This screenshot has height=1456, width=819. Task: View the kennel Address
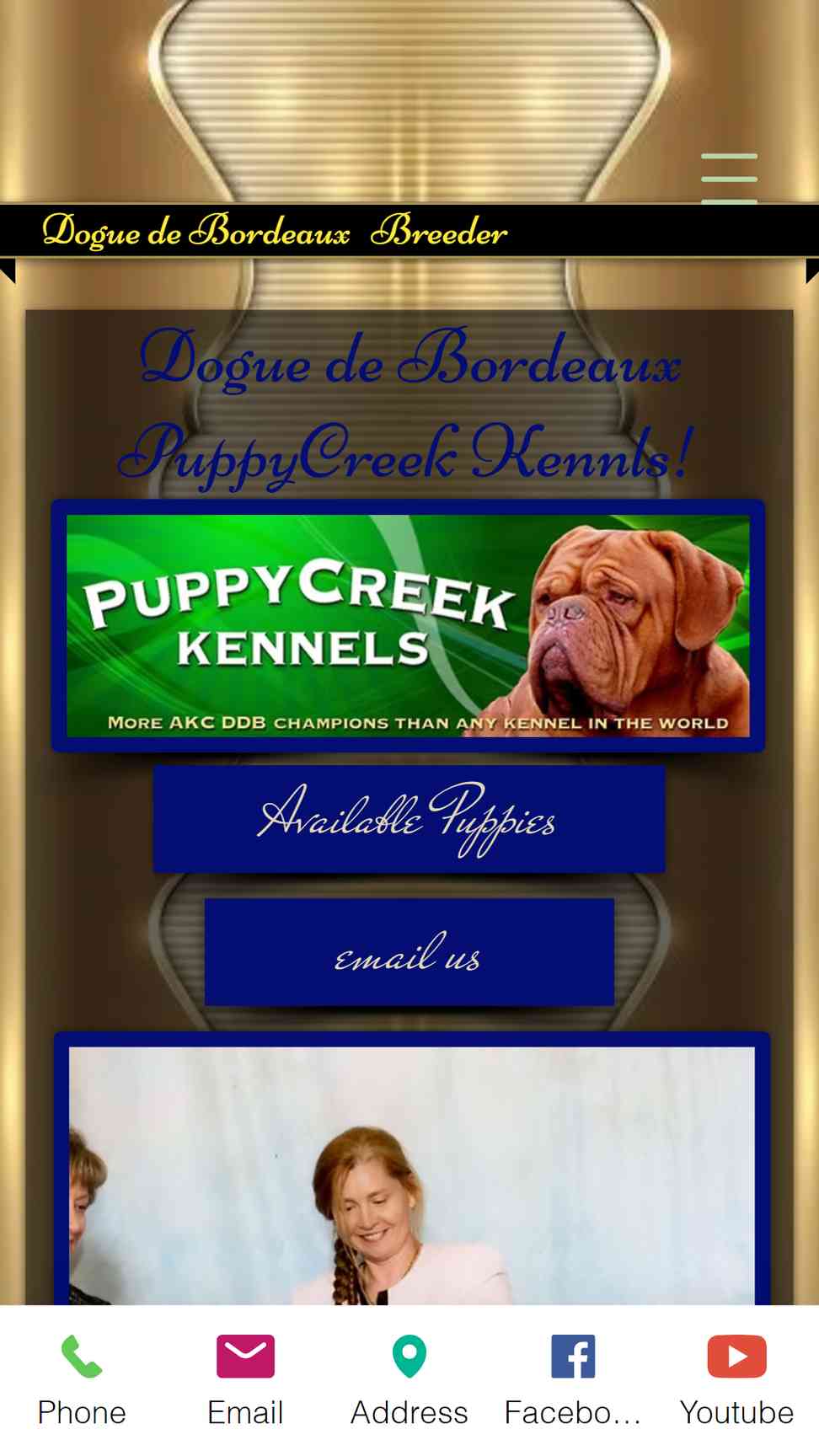409,1380
